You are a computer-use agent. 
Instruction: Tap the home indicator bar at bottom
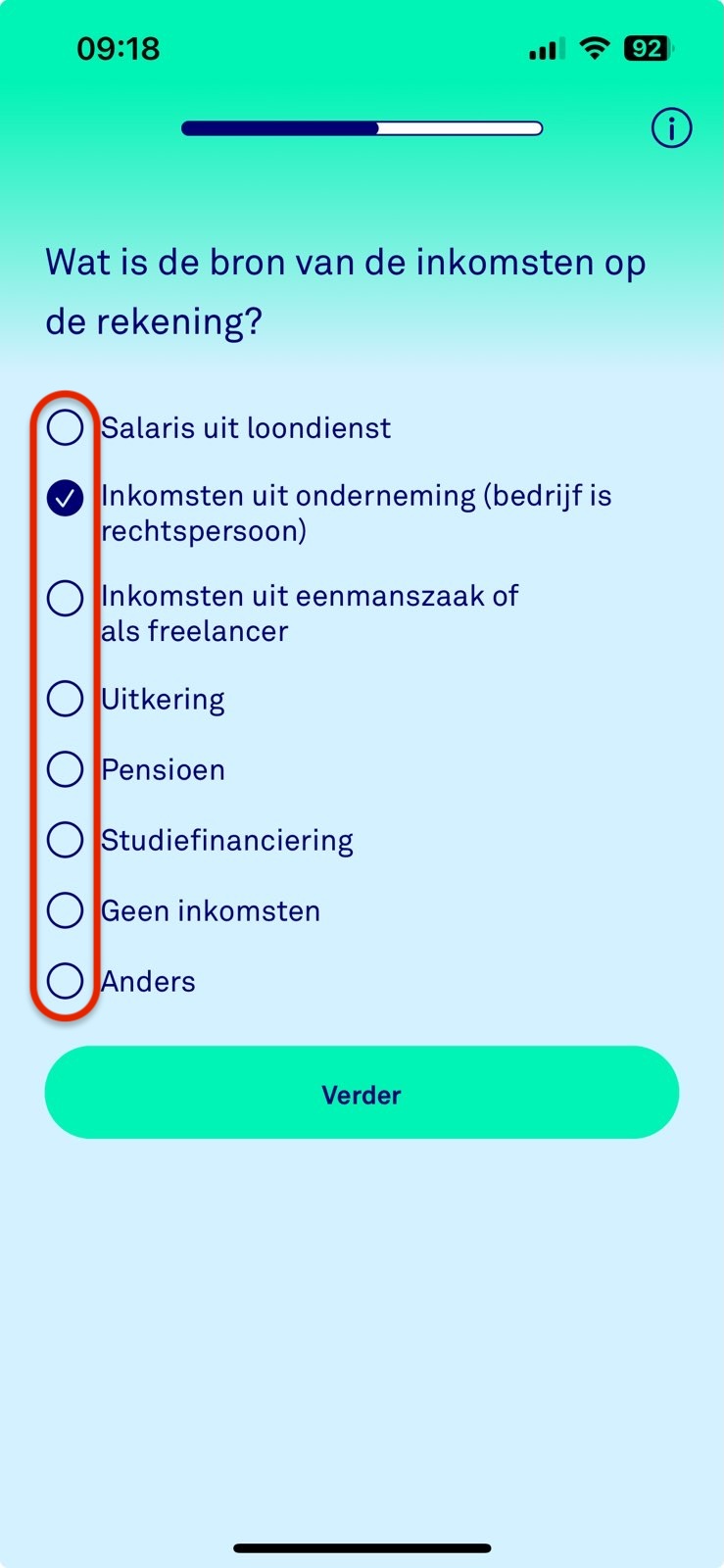point(362,1547)
